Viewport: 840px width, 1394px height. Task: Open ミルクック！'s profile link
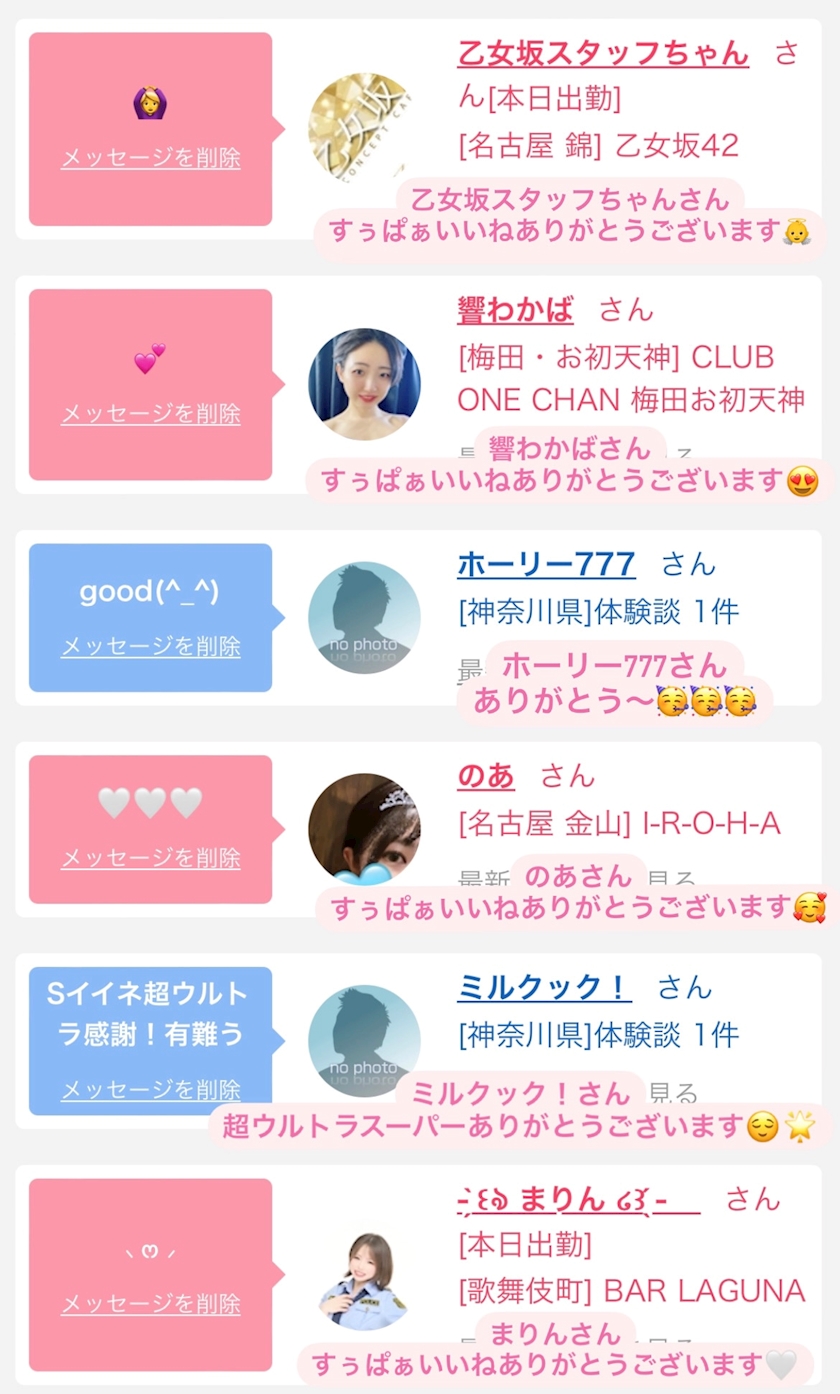[544, 988]
